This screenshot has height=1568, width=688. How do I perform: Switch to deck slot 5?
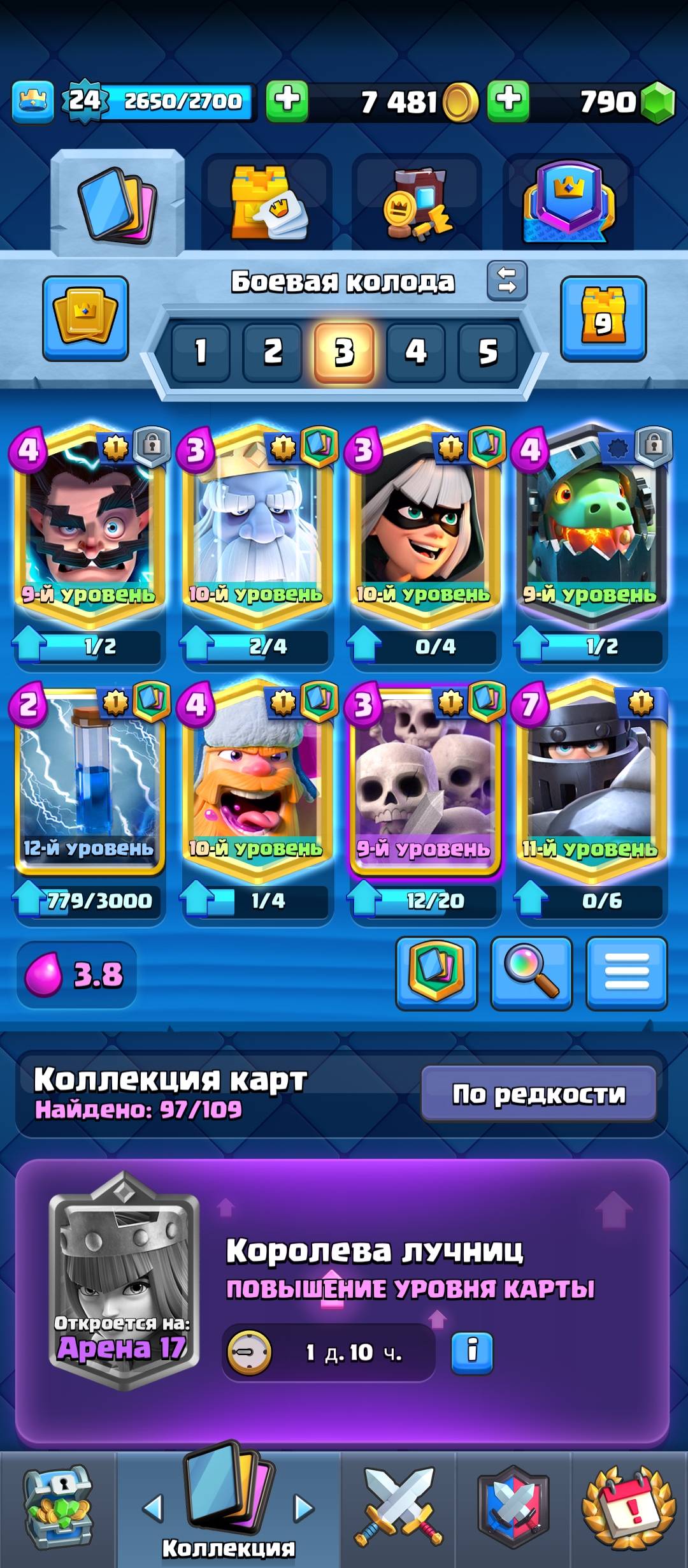click(x=487, y=352)
